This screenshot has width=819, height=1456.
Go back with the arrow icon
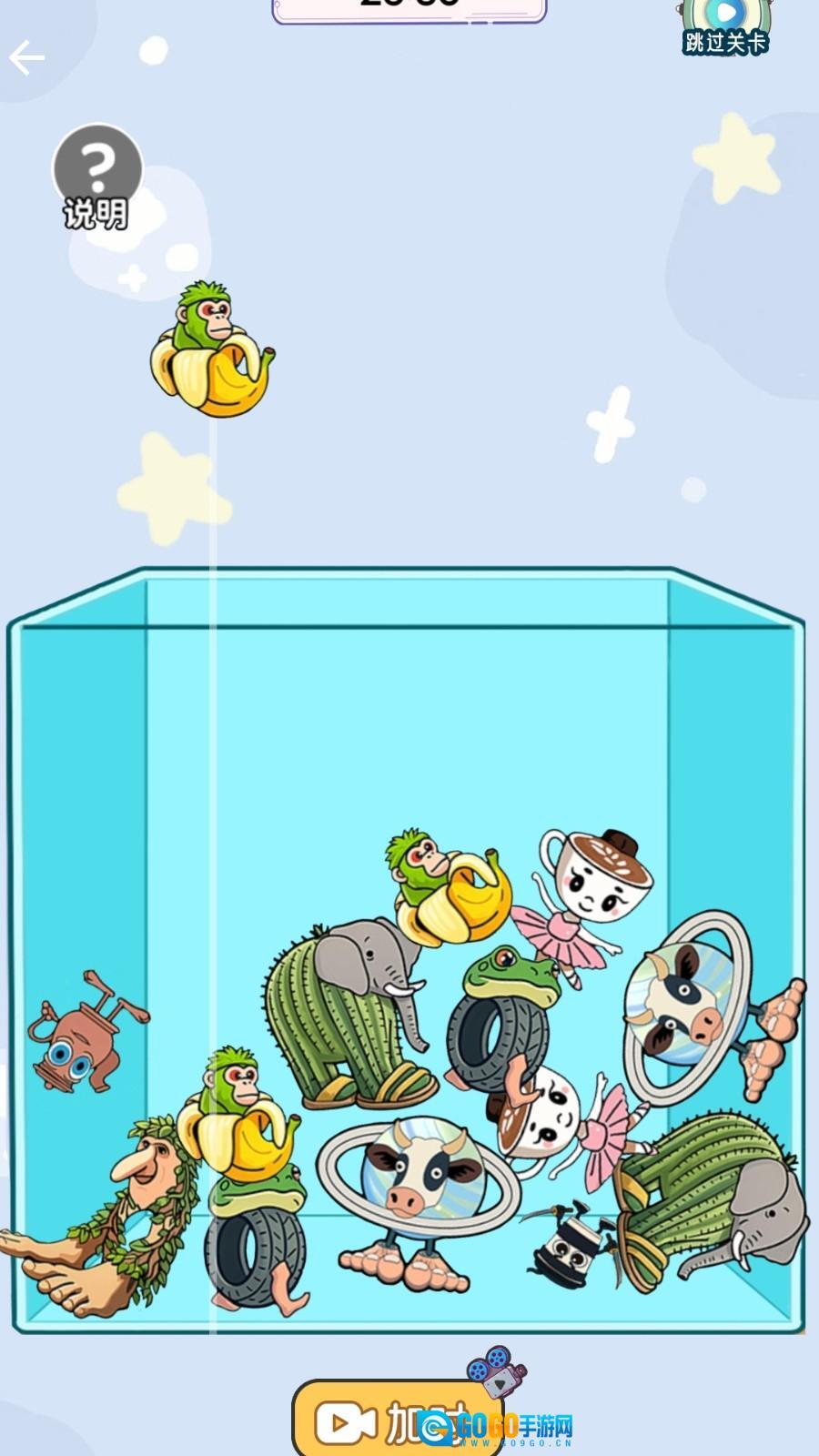click(x=27, y=58)
